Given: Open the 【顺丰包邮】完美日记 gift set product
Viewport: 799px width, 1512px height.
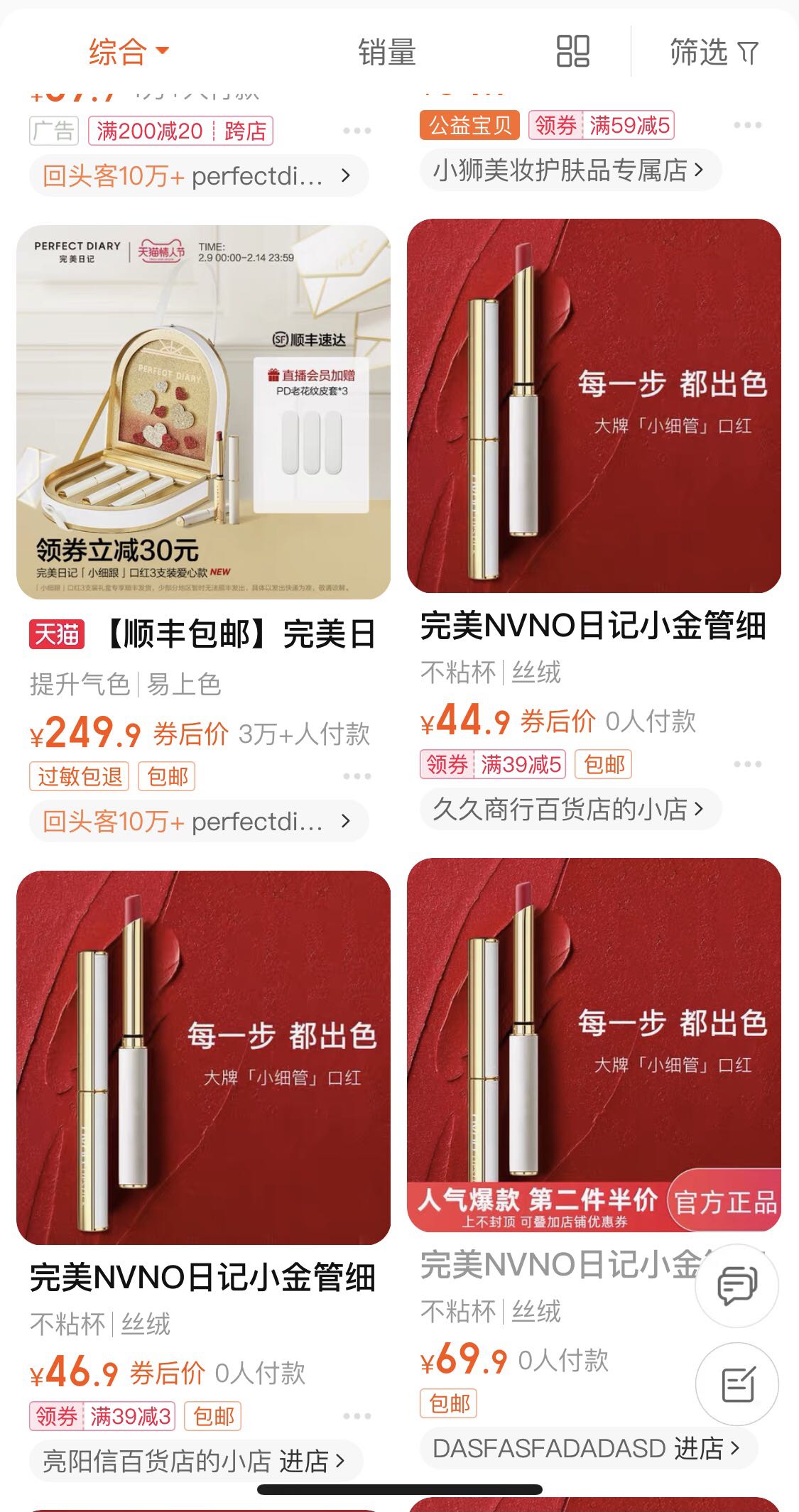Looking at the screenshot, I should (203, 413).
